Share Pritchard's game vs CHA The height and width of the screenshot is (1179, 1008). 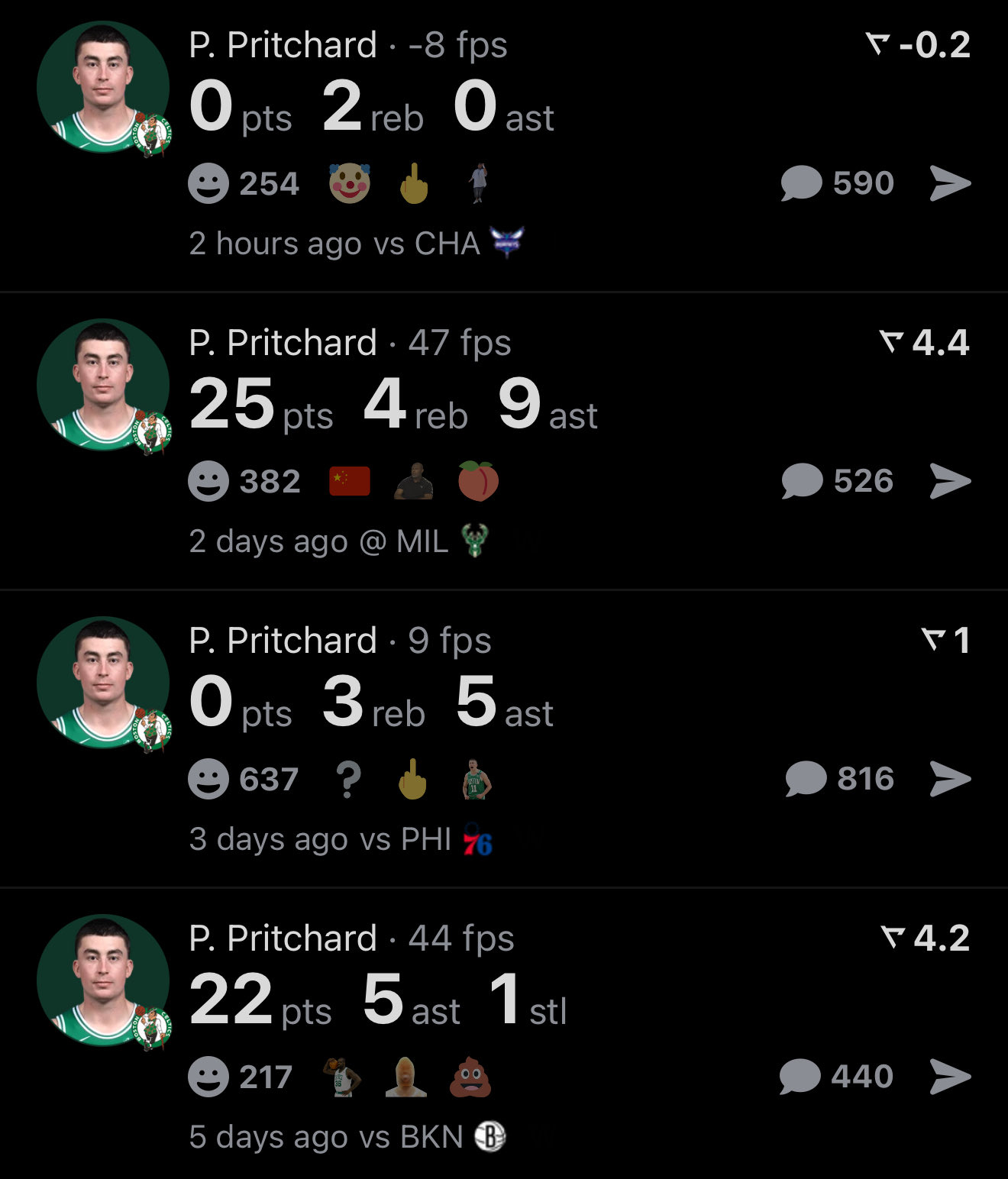[950, 183]
